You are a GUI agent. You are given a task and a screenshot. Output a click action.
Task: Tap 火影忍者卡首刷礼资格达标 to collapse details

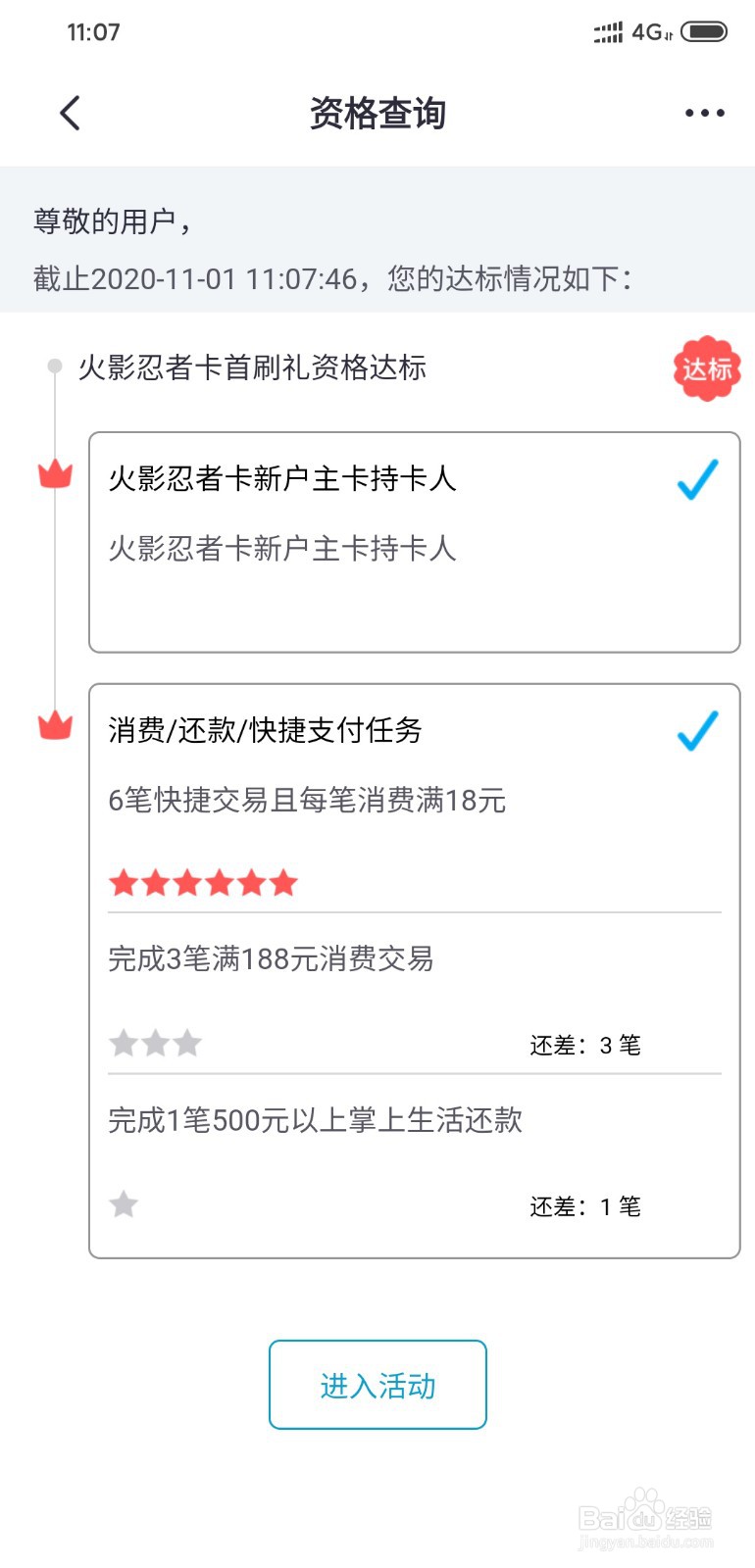254,369
